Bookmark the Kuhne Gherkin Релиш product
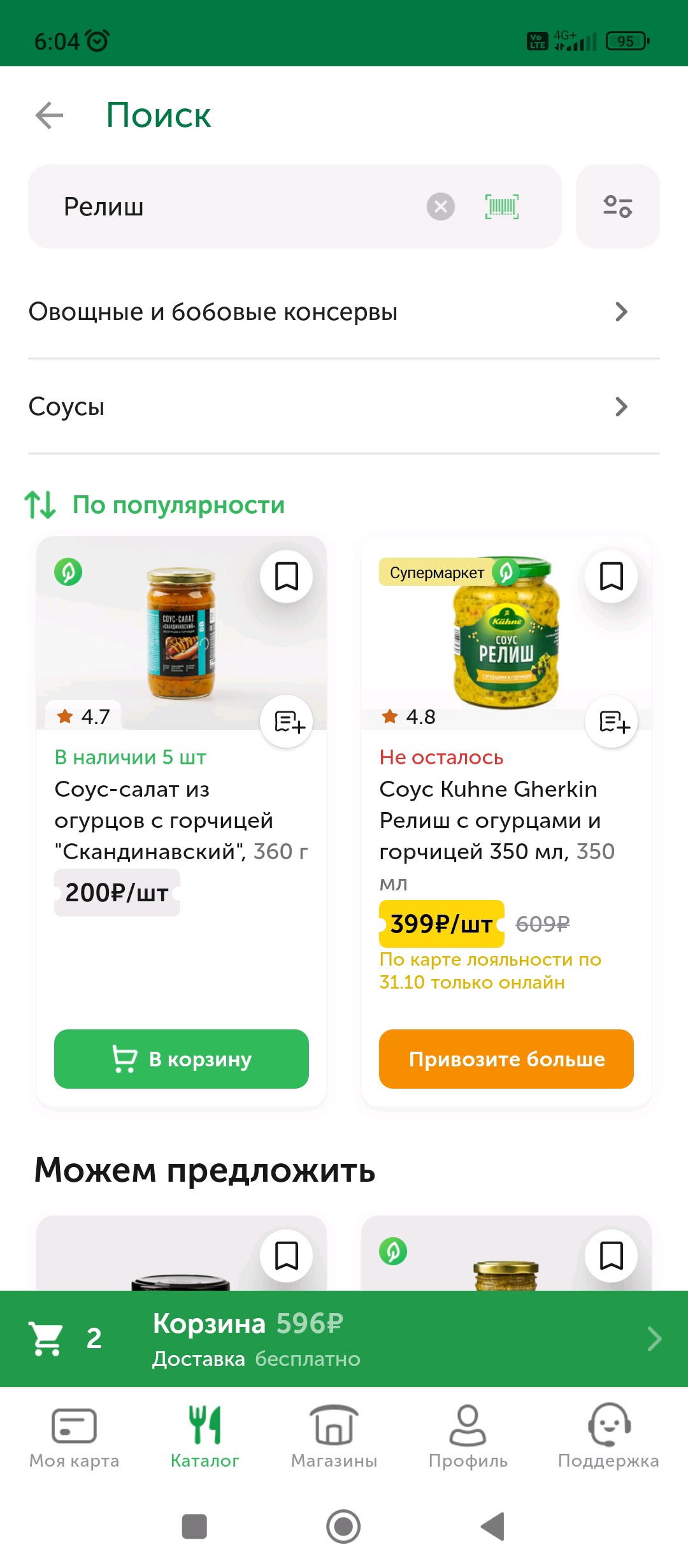 pyautogui.click(x=611, y=576)
